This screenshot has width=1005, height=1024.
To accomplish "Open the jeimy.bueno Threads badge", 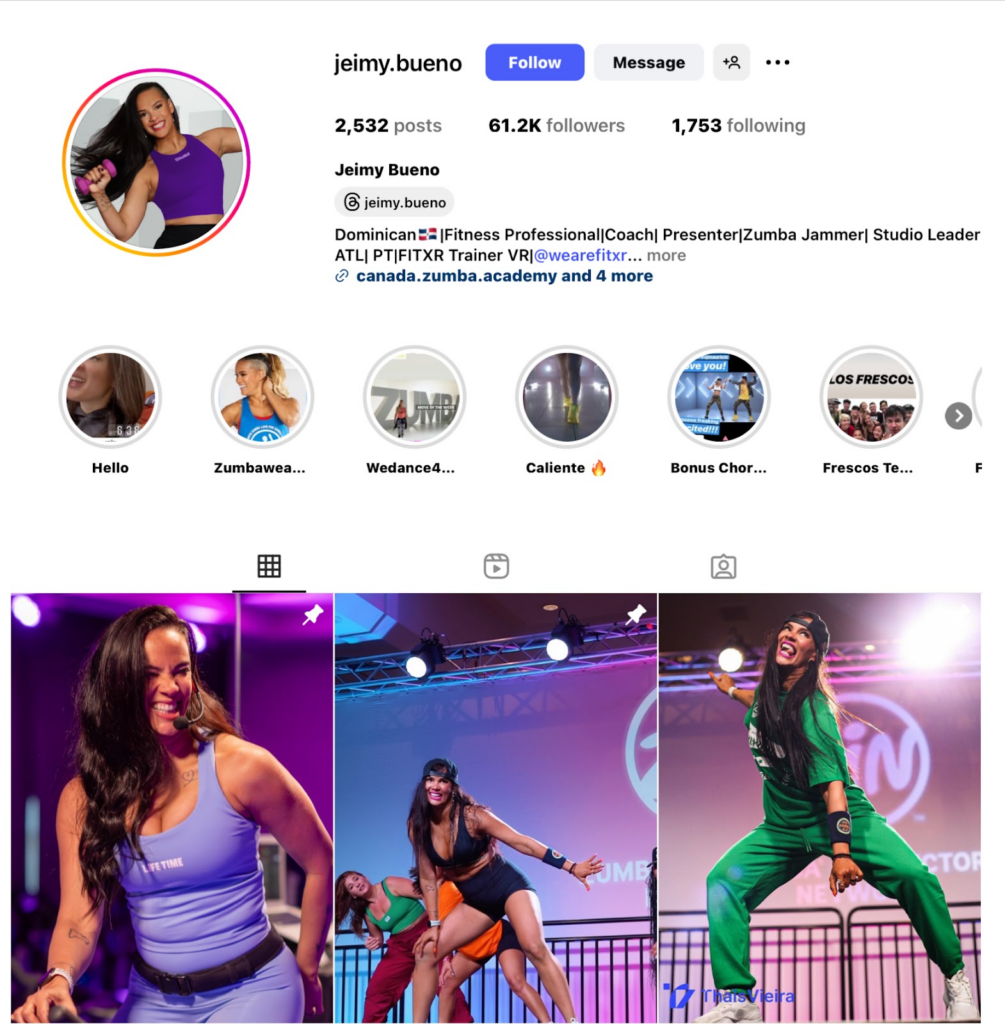I will click(394, 202).
